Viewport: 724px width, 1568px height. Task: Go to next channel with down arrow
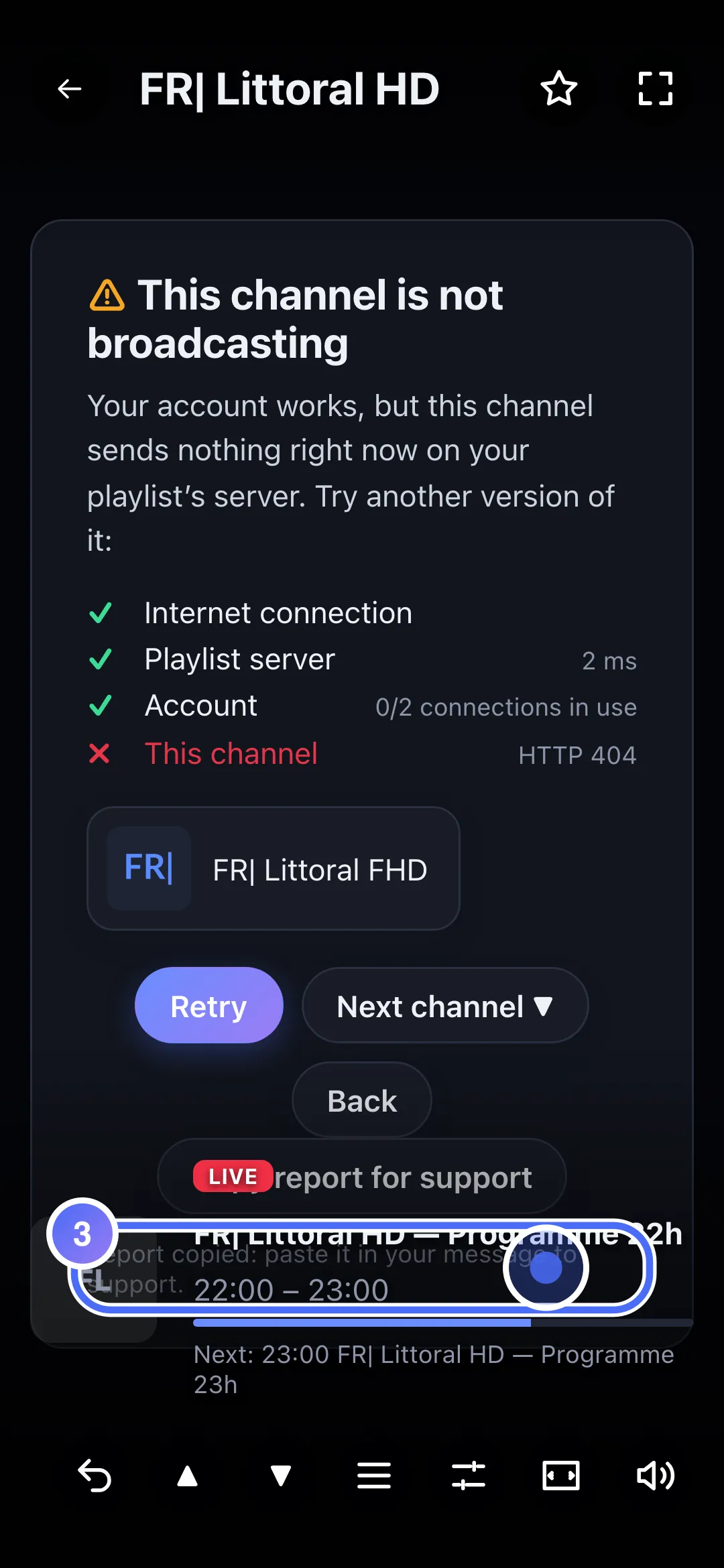pyautogui.click(x=281, y=1476)
